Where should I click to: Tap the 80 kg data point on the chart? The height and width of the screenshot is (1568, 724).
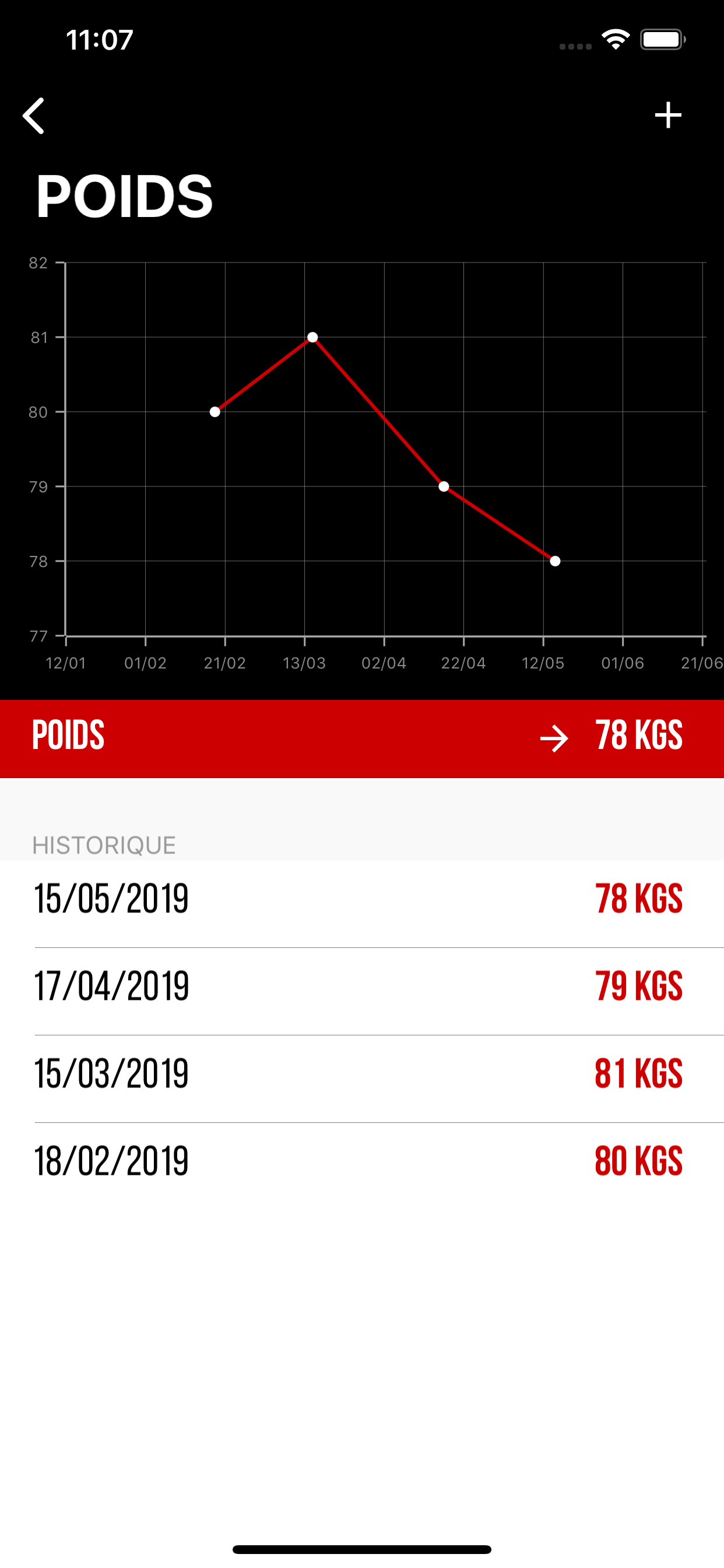215,412
